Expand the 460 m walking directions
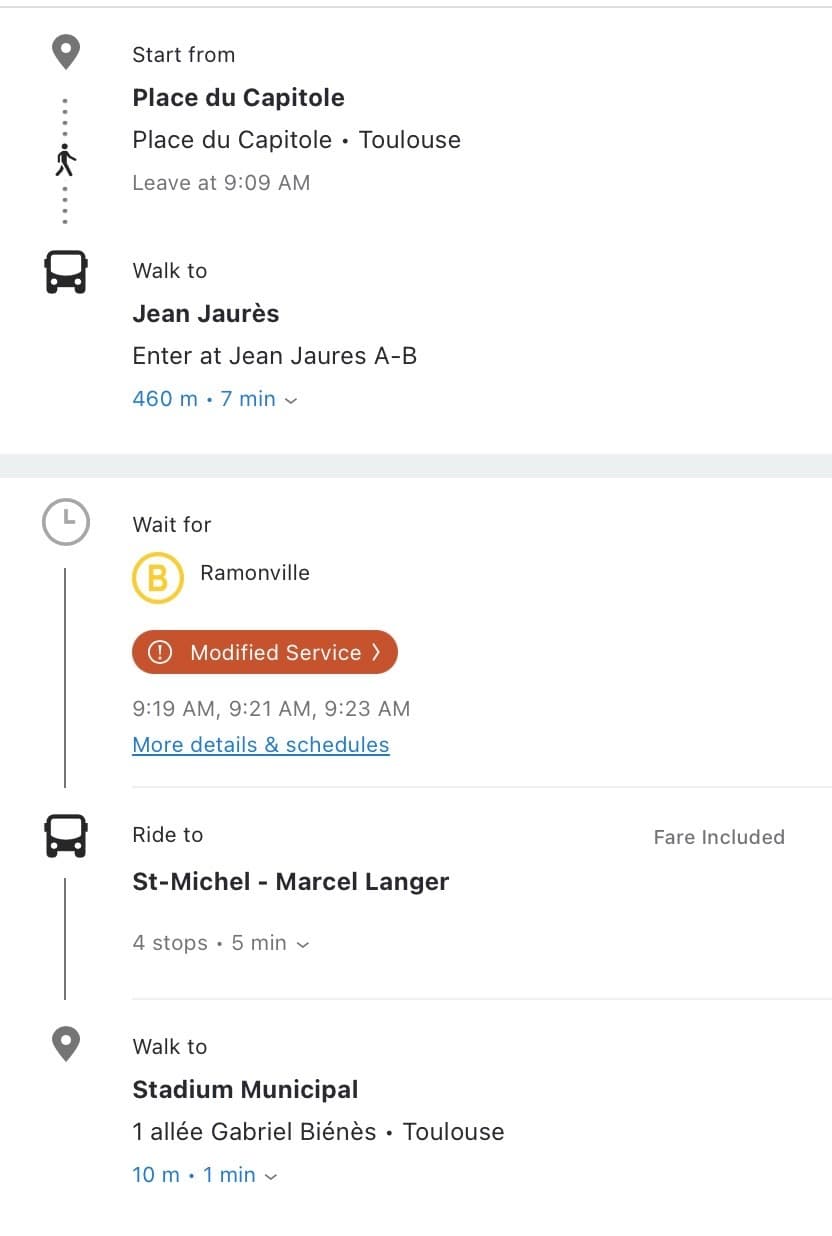This screenshot has width=832, height=1236. click(x=214, y=399)
